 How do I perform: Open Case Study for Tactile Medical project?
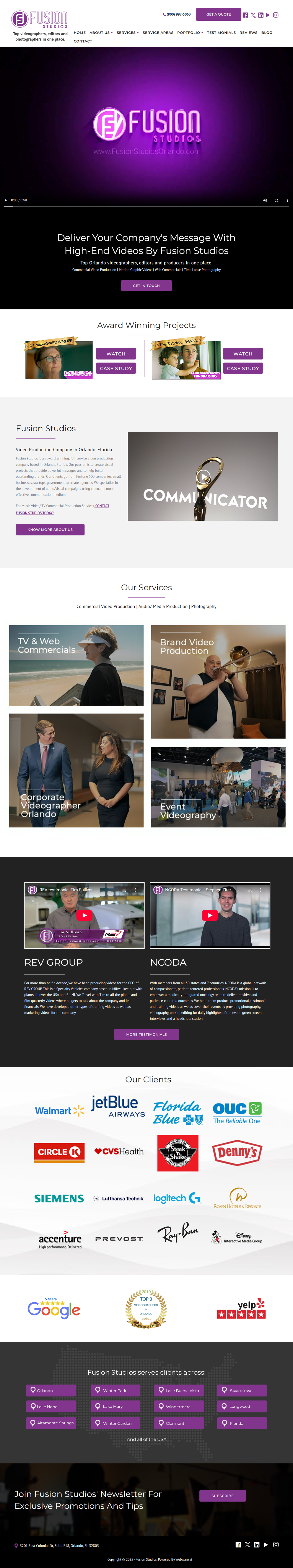pyautogui.click(x=116, y=368)
